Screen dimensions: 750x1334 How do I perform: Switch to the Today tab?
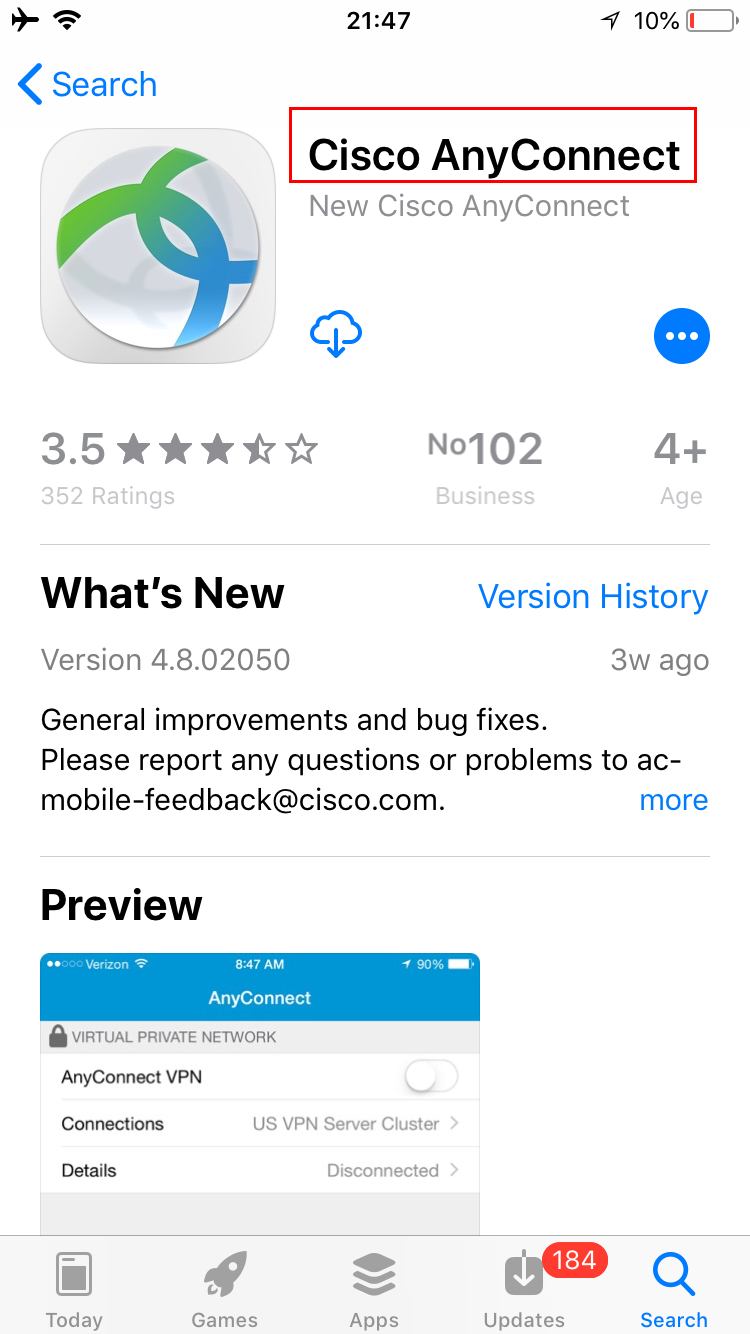[x=74, y=1288]
